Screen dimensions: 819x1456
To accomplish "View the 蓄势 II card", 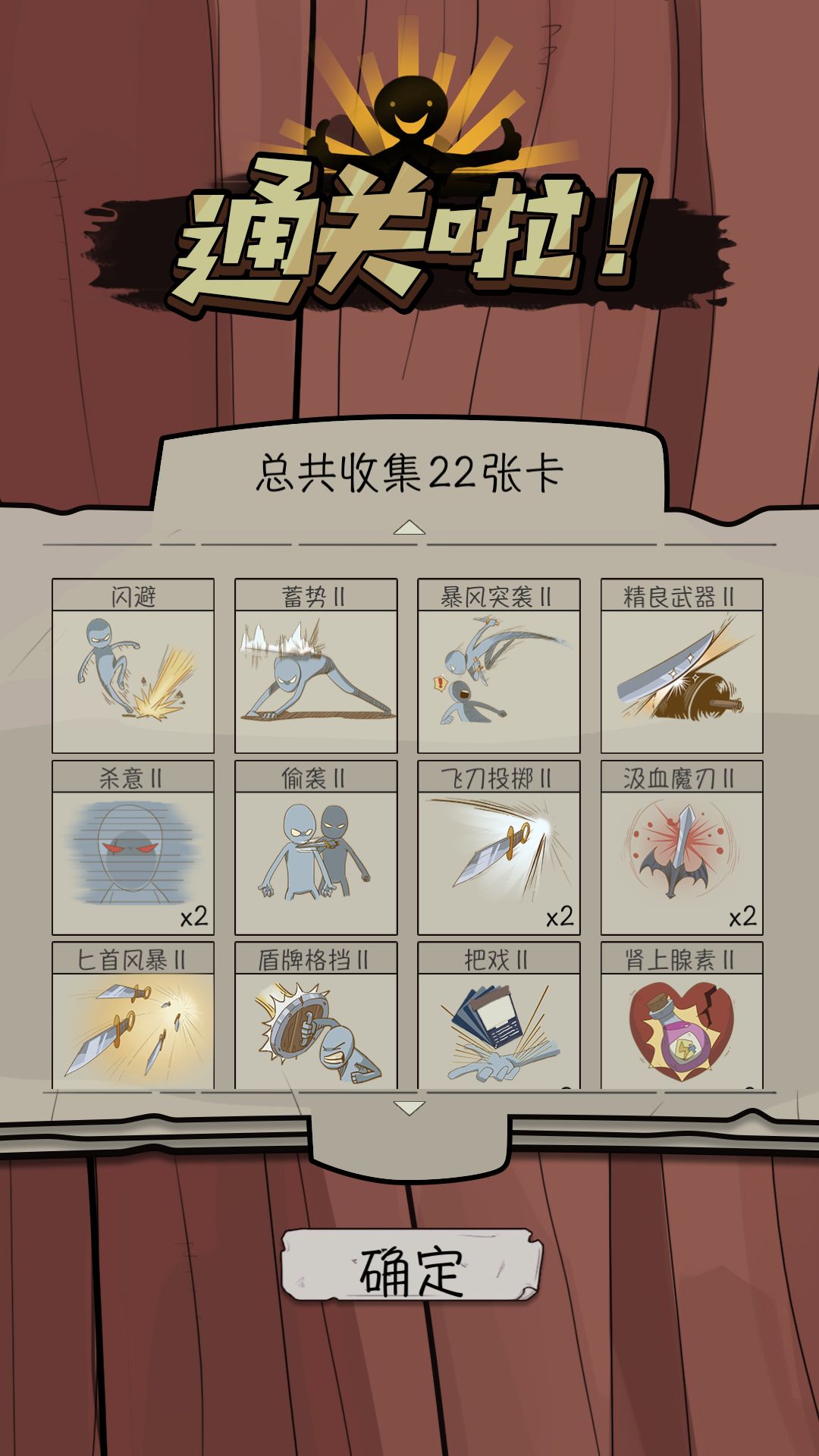I will click(315, 666).
